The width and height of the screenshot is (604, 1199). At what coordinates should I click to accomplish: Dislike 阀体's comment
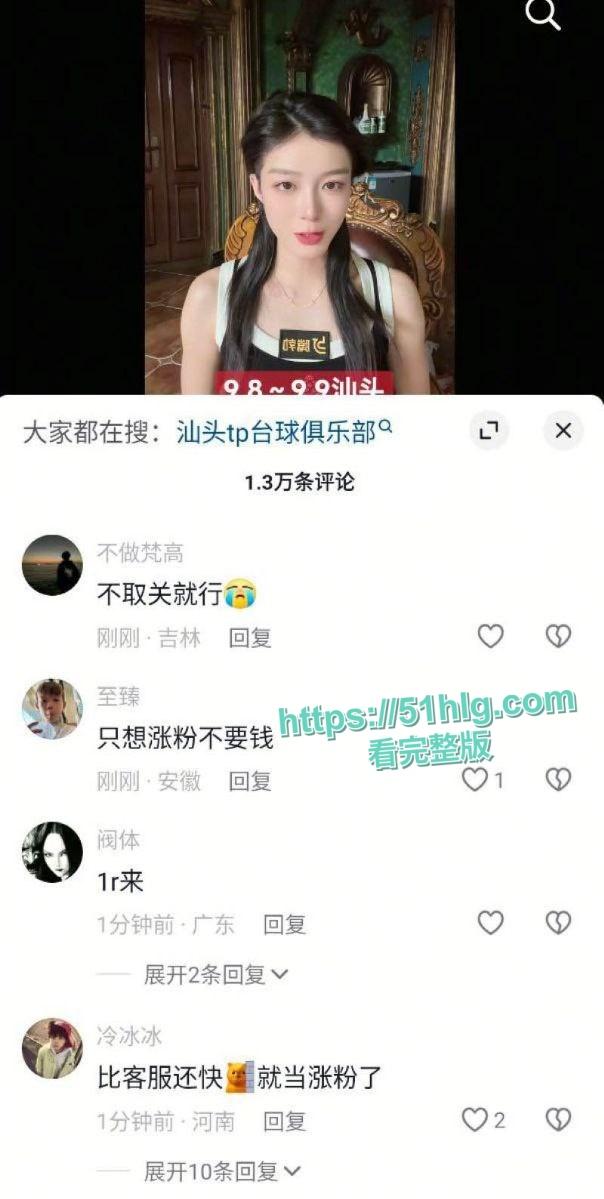[558, 923]
